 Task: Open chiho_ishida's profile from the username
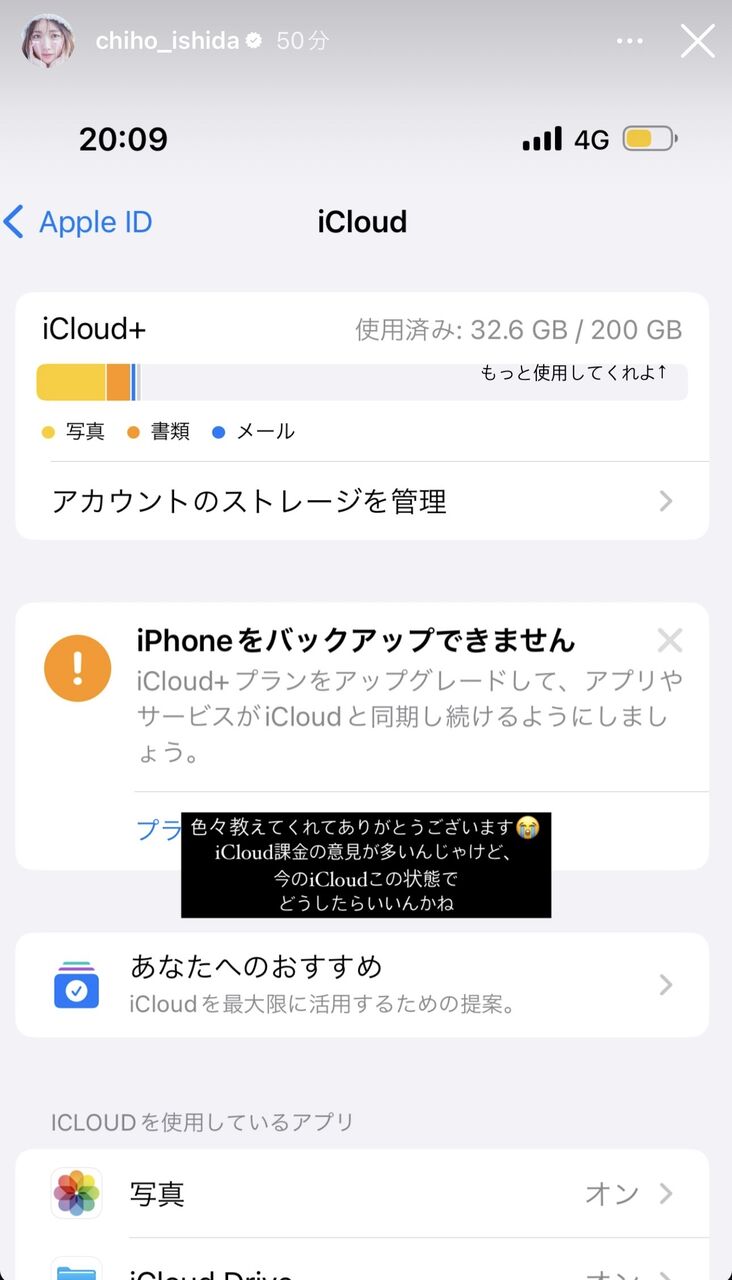167,41
